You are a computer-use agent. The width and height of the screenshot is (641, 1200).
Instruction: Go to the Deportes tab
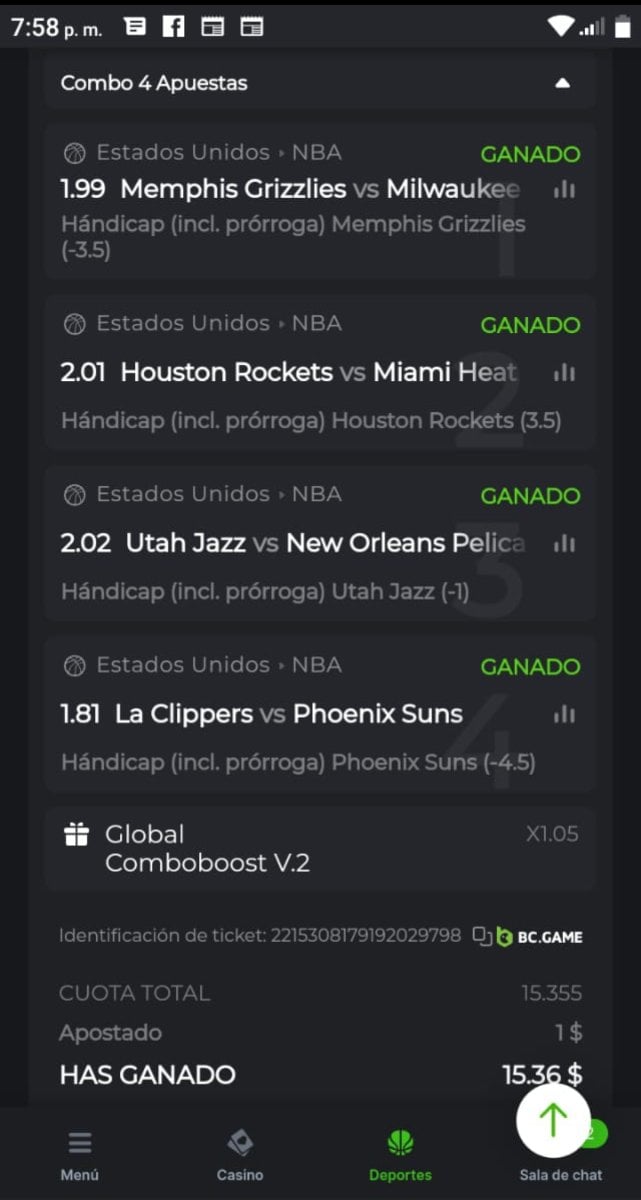click(400, 1155)
